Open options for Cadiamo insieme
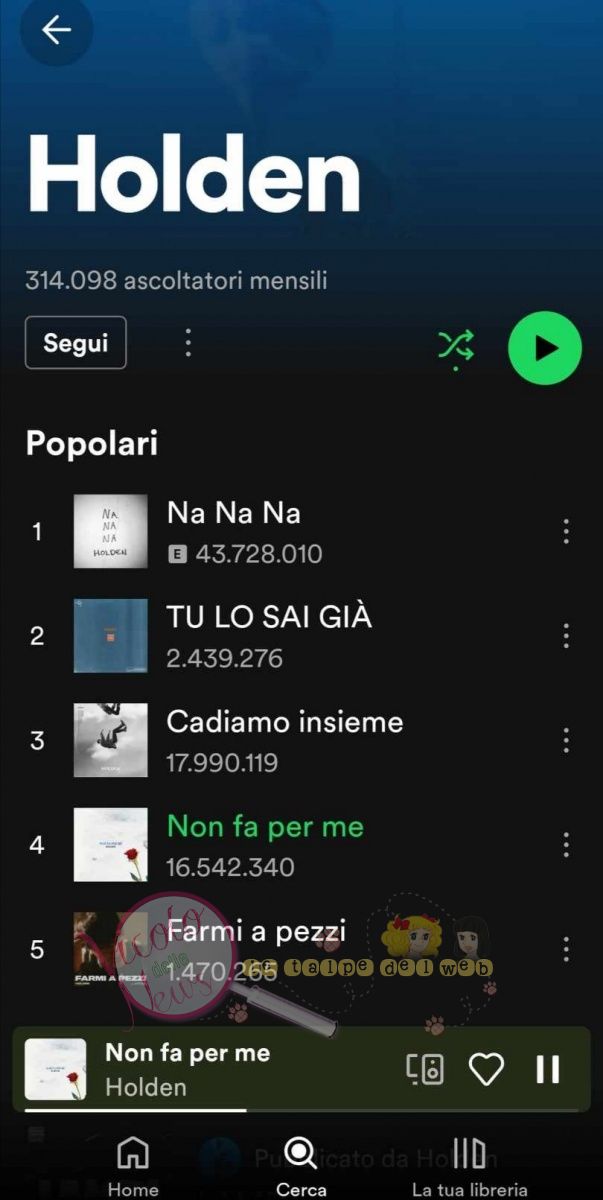The width and height of the screenshot is (603, 1200). click(x=566, y=740)
